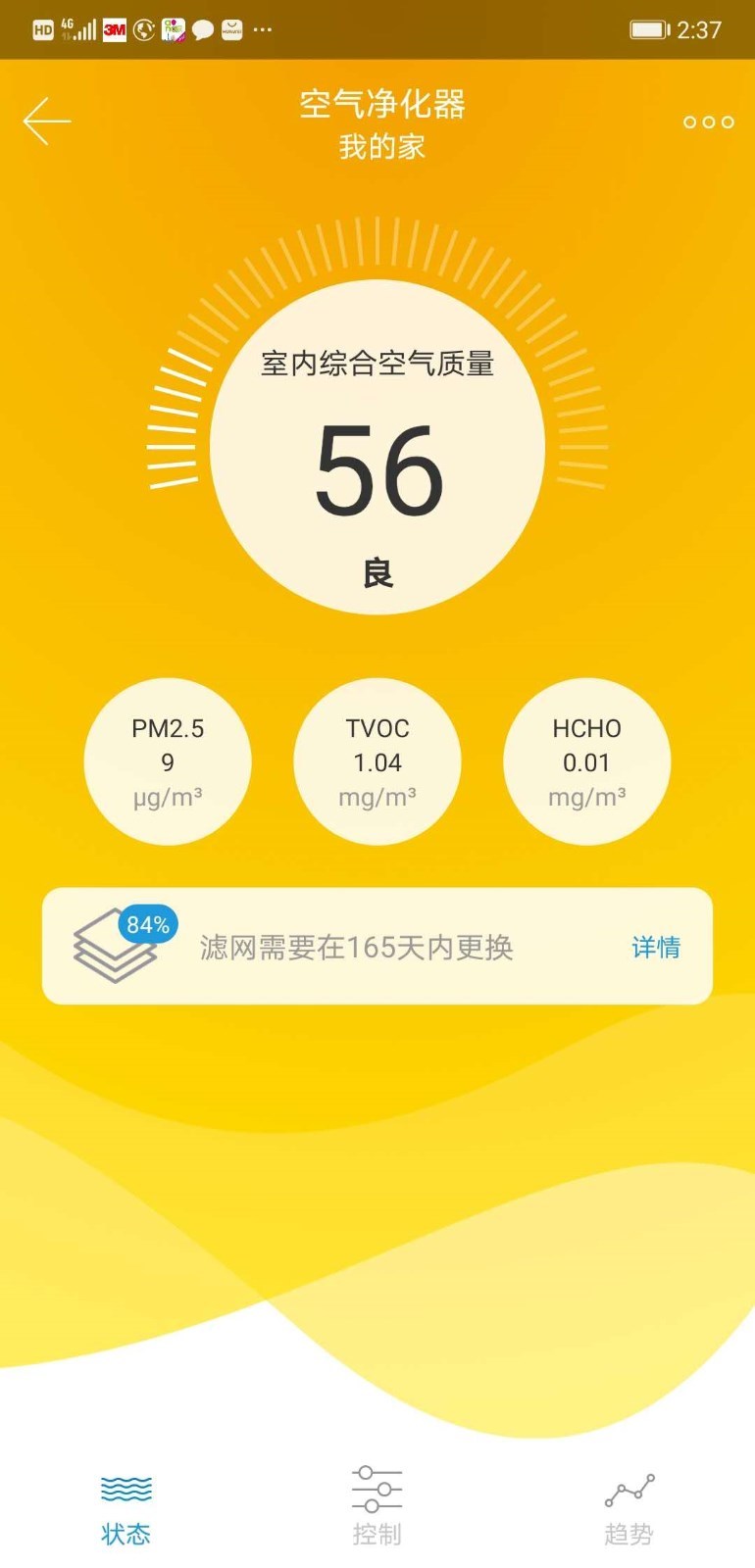Switch to the 趋势 tab
This screenshot has height=1568, width=755.
point(629,1509)
